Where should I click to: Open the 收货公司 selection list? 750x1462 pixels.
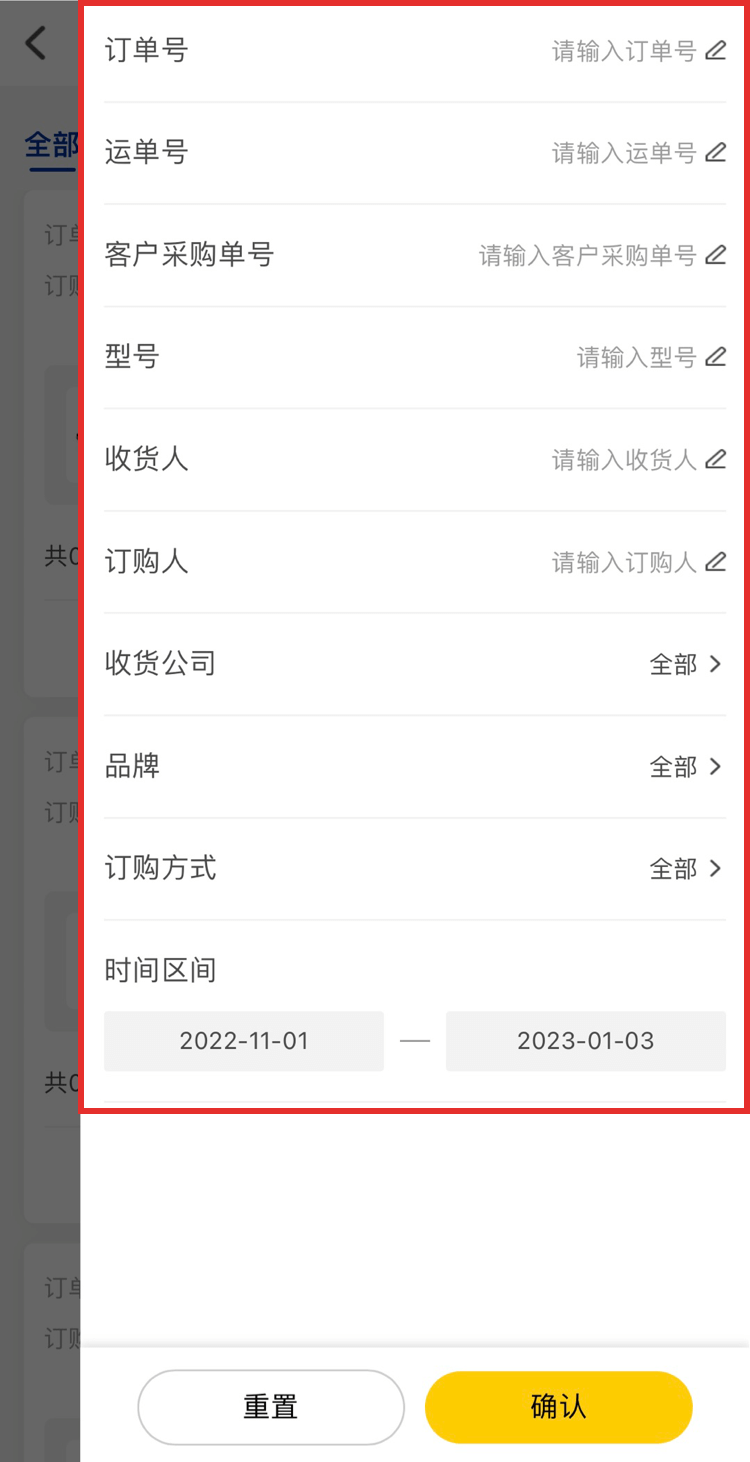point(685,664)
